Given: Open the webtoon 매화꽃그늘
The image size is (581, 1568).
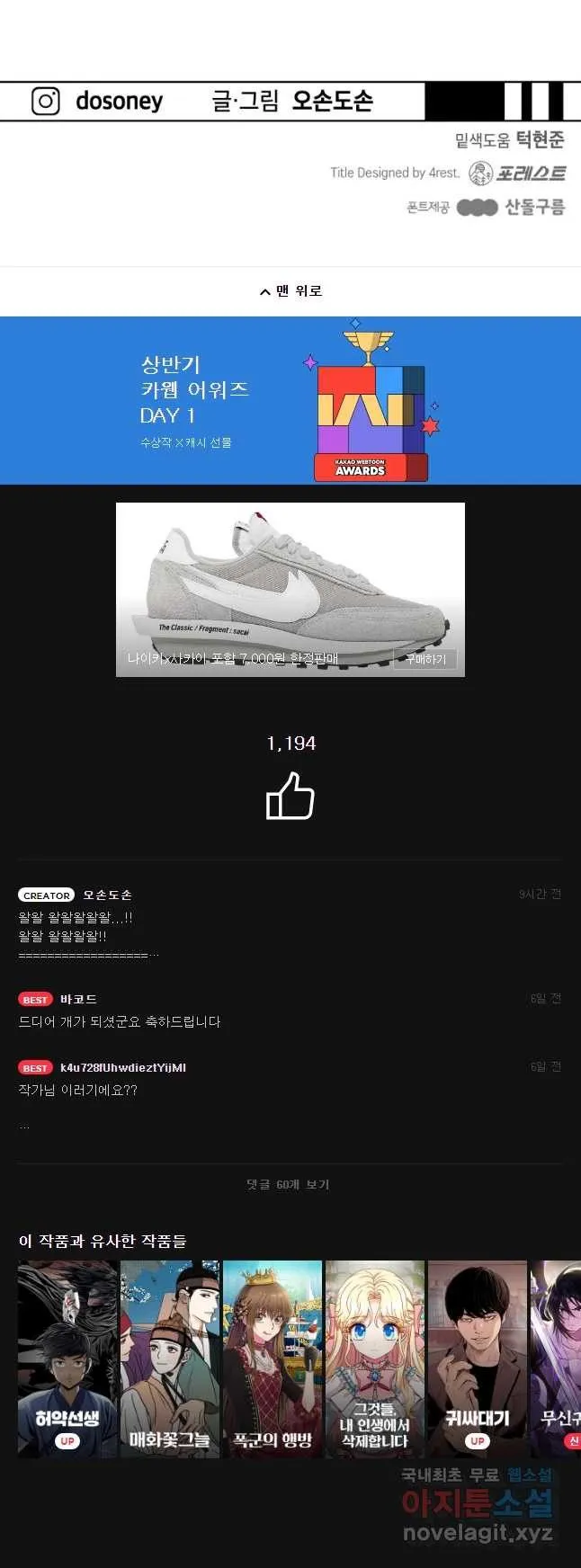Looking at the screenshot, I should coord(170,1358).
